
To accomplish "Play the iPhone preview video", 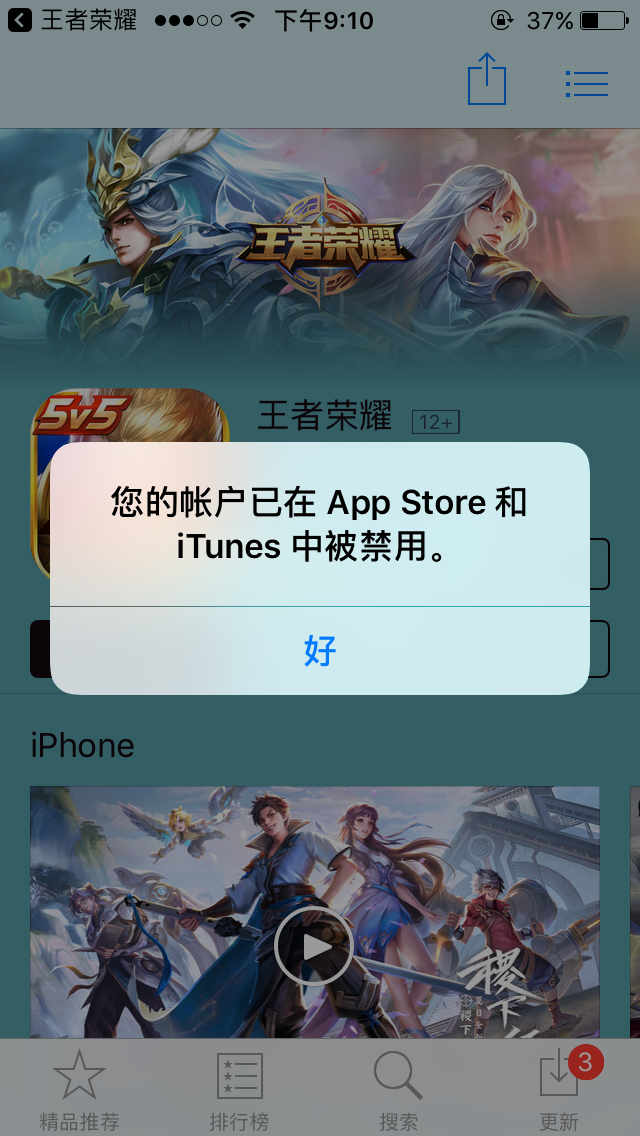I will click(314, 946).
